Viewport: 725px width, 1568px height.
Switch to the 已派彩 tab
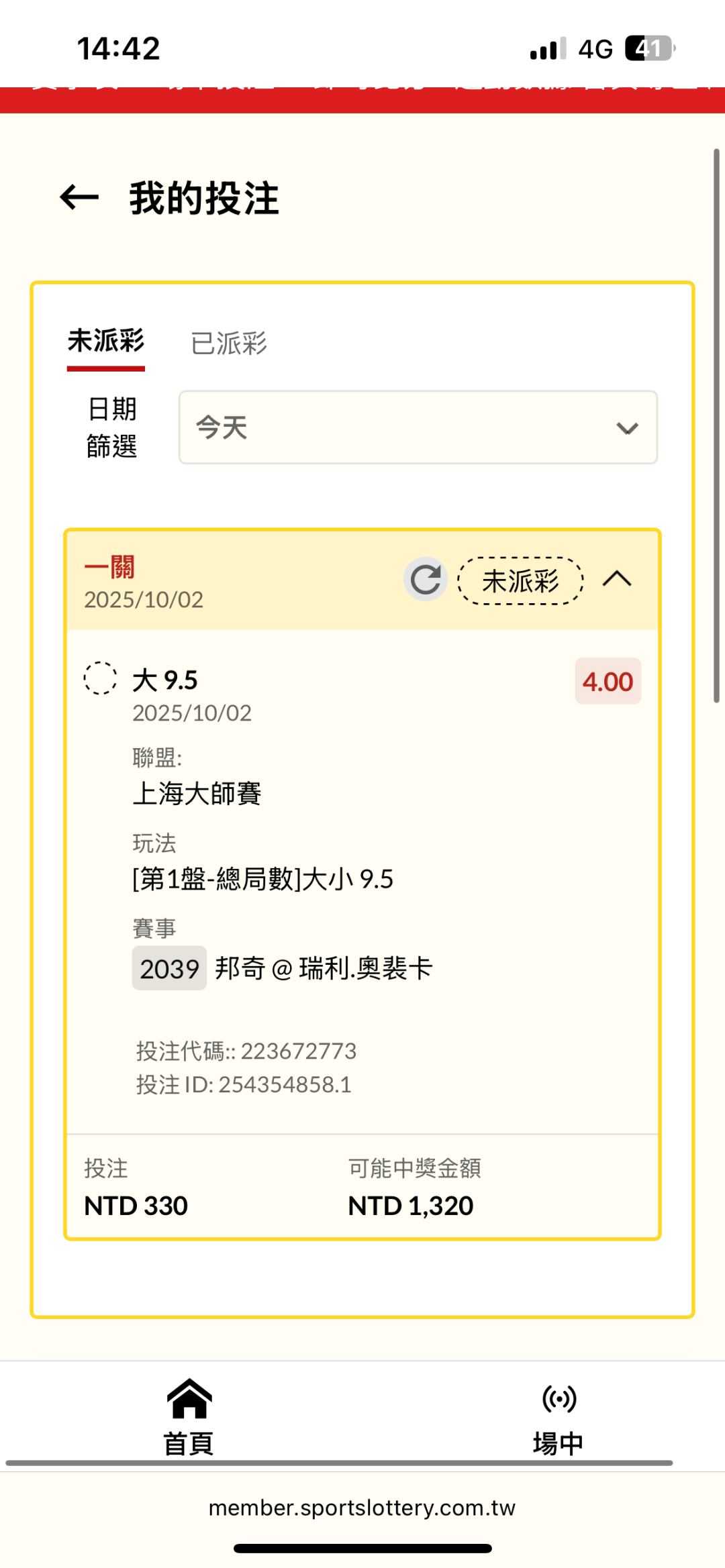229,343
